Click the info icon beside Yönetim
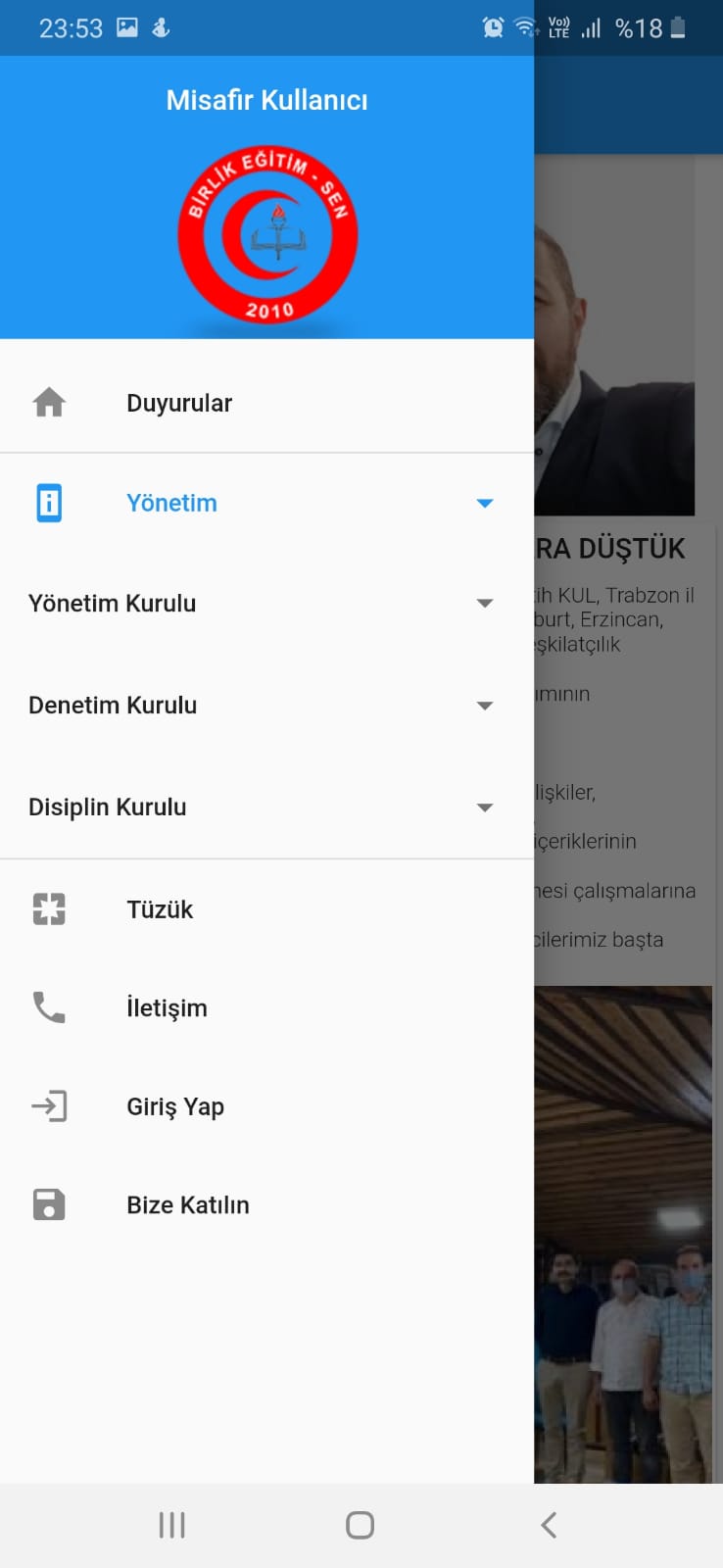The height and width of the screenshot is (1568, 723). [x=48, y=502]
